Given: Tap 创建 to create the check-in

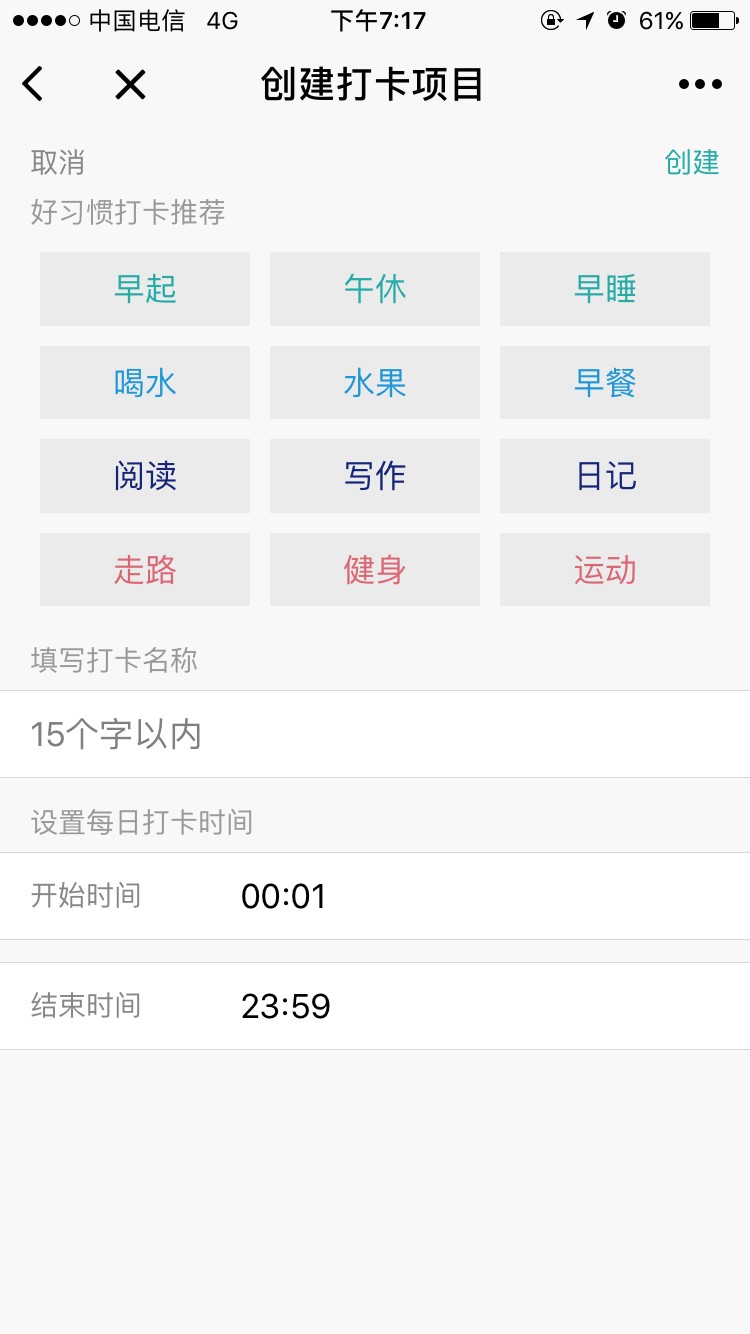Looking at the screenshot, I should coord(692,162).
